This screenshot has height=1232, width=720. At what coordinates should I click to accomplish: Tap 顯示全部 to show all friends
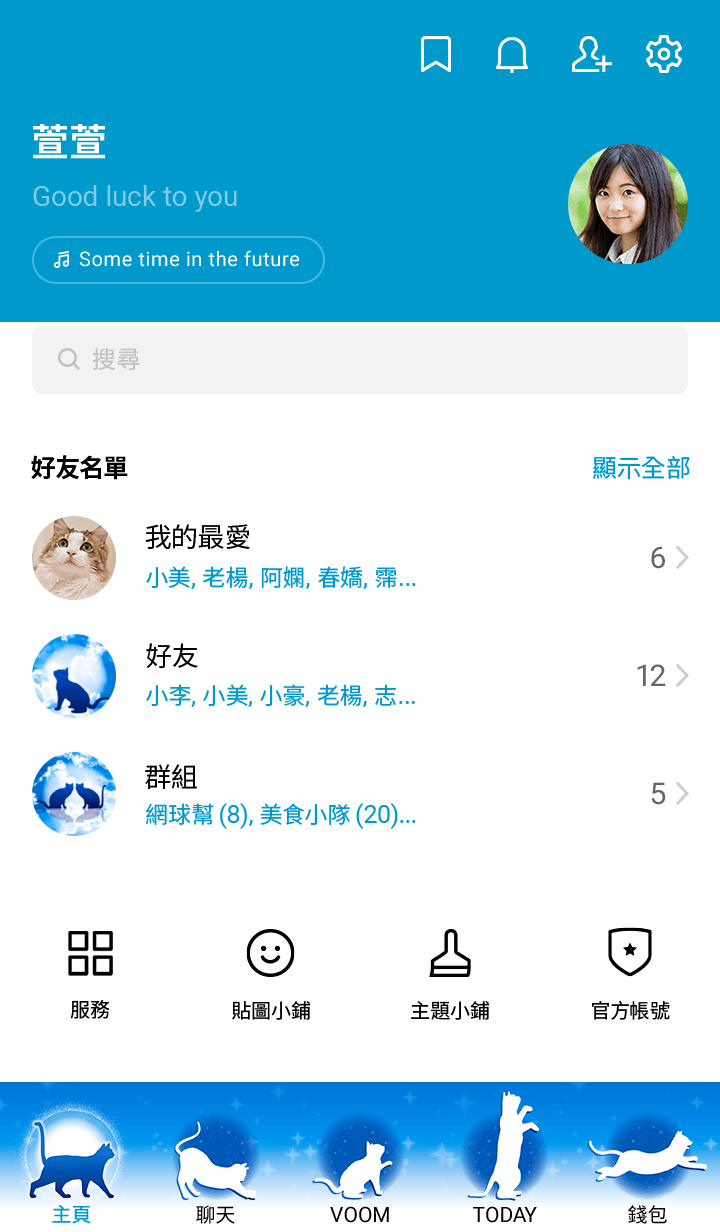tap(641, 468)
